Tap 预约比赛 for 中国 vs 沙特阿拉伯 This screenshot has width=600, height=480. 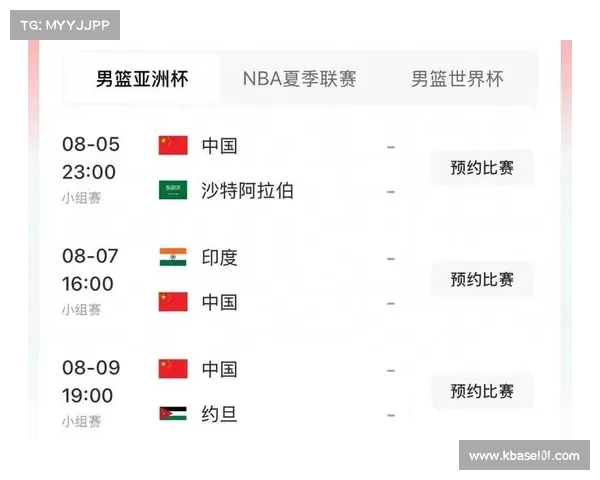(x=482, y=168)
